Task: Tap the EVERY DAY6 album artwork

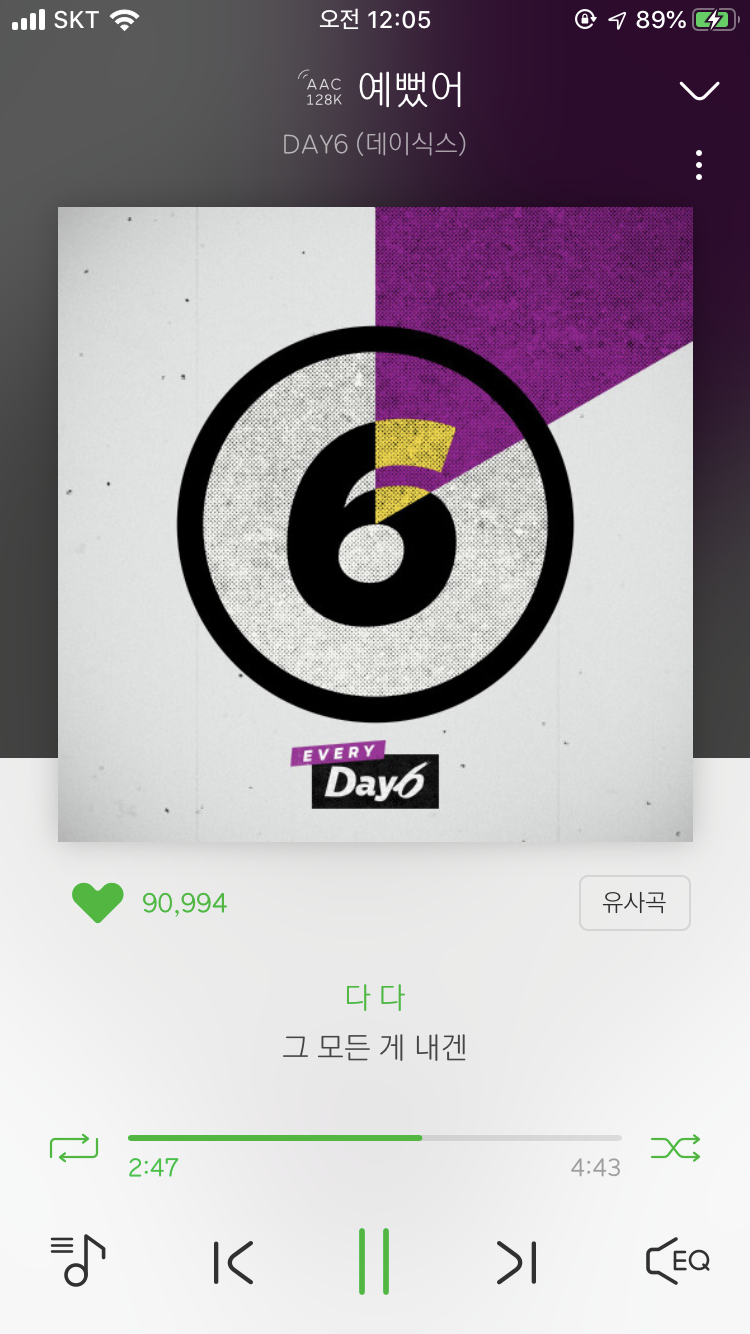Action: pyautogui.click(x=374, y=523)
